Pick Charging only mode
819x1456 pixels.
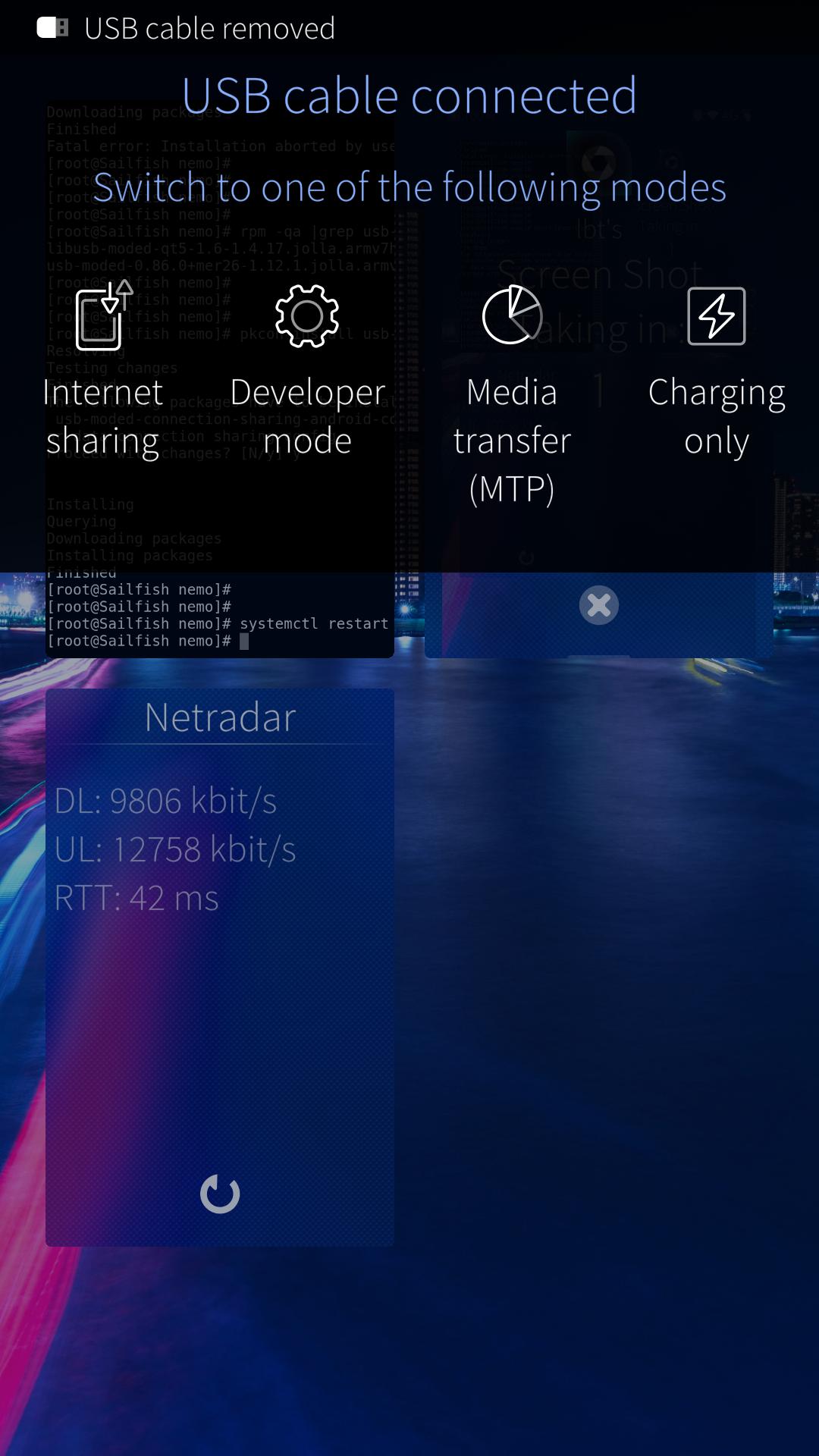[x=717, y=372]
